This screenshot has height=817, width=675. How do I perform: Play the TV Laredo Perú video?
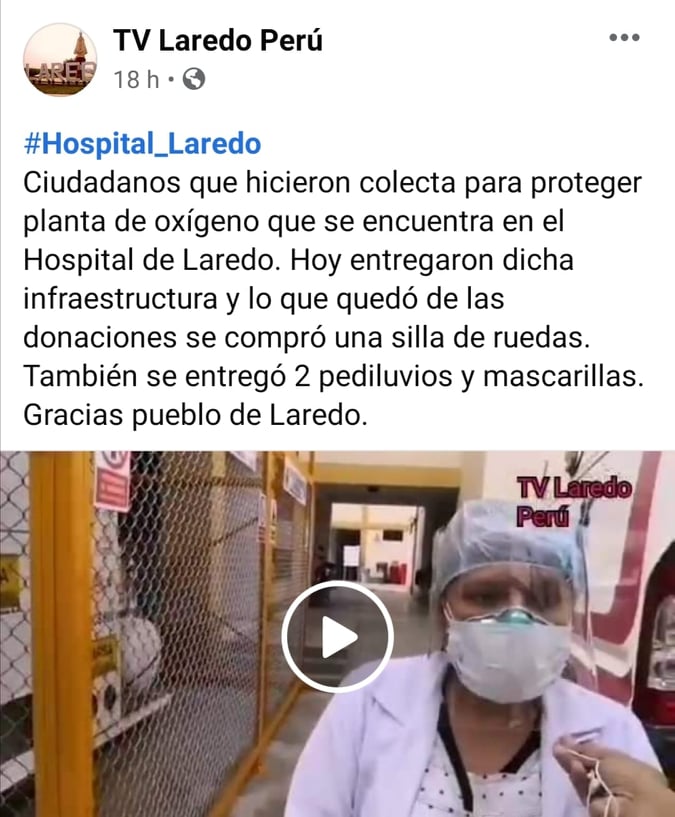click(x=337, y=636)
